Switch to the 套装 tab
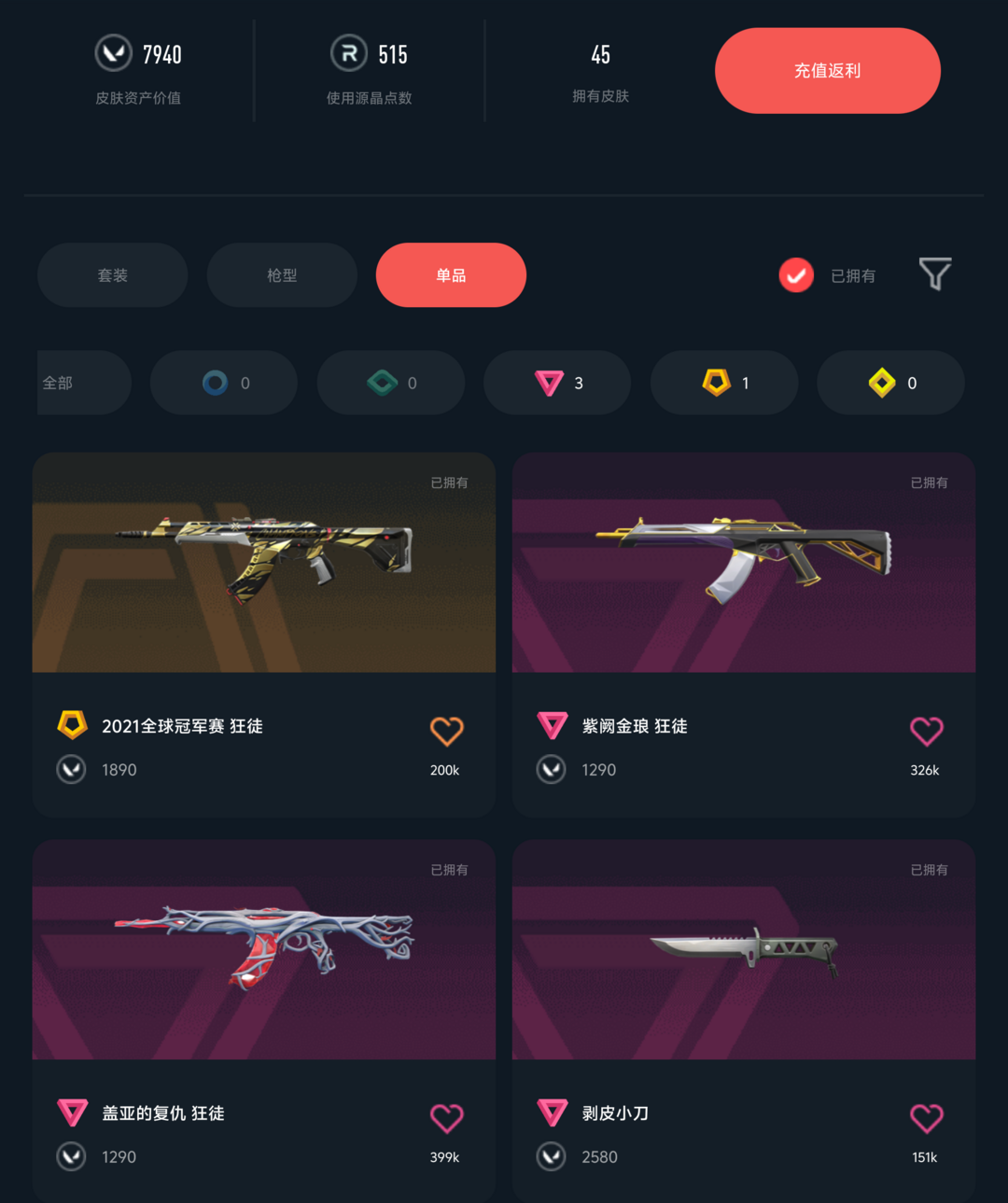This screenshot has width=1008, height=1203. coord(113,275)
